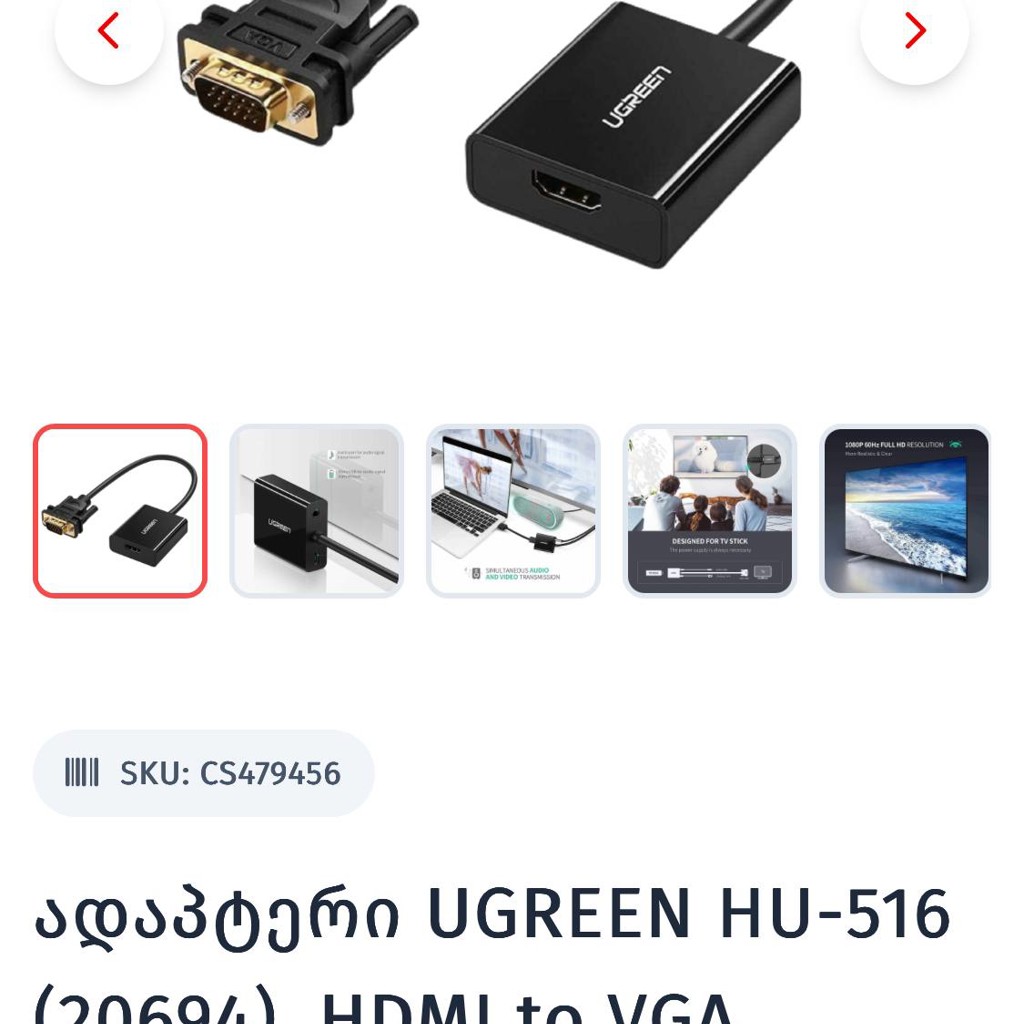Select the laptop audio and video thumbnail
The width and height of the screenshot is (1024, 1024).
pos(513,511)
